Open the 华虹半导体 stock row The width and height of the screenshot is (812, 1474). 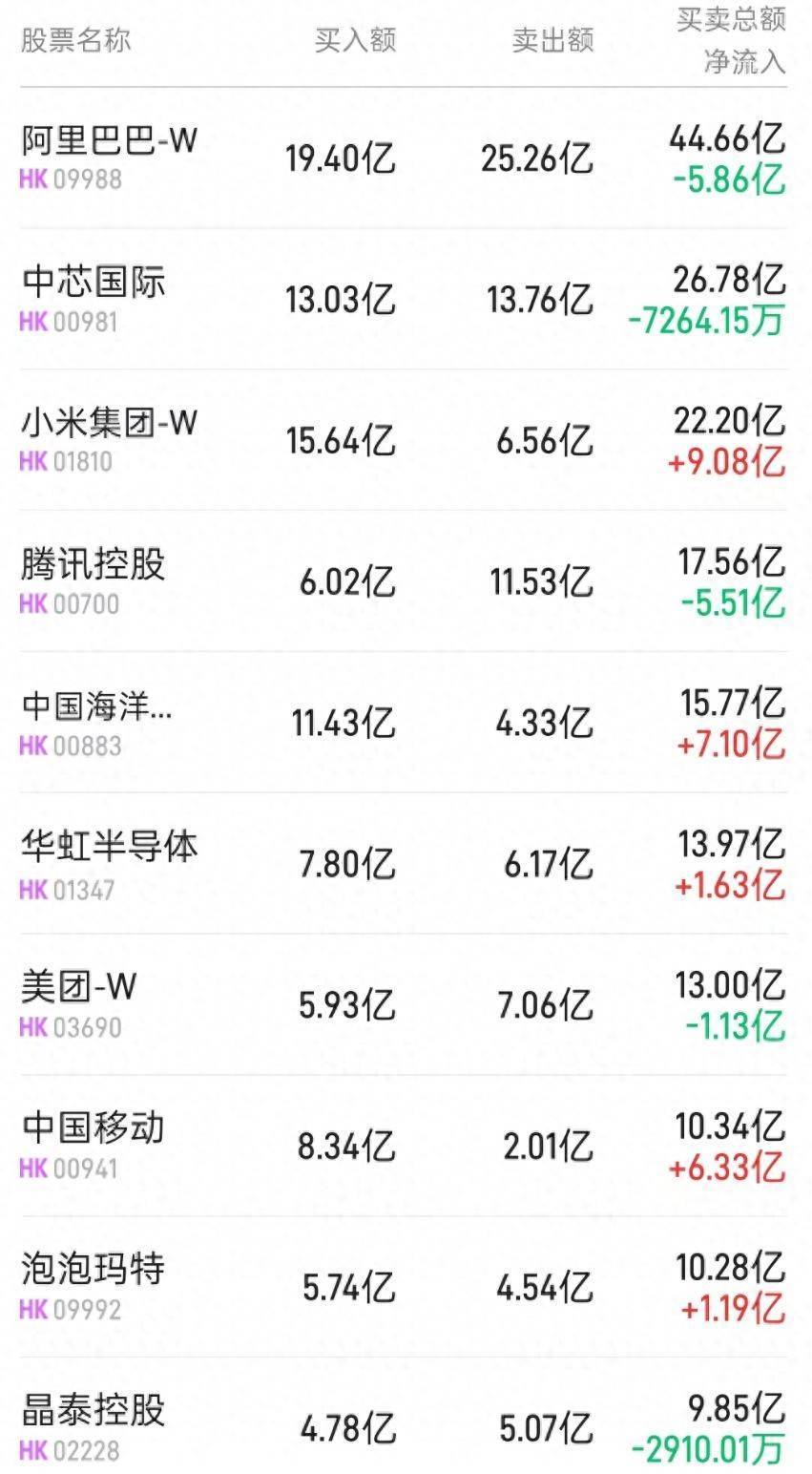pos(109,864)
